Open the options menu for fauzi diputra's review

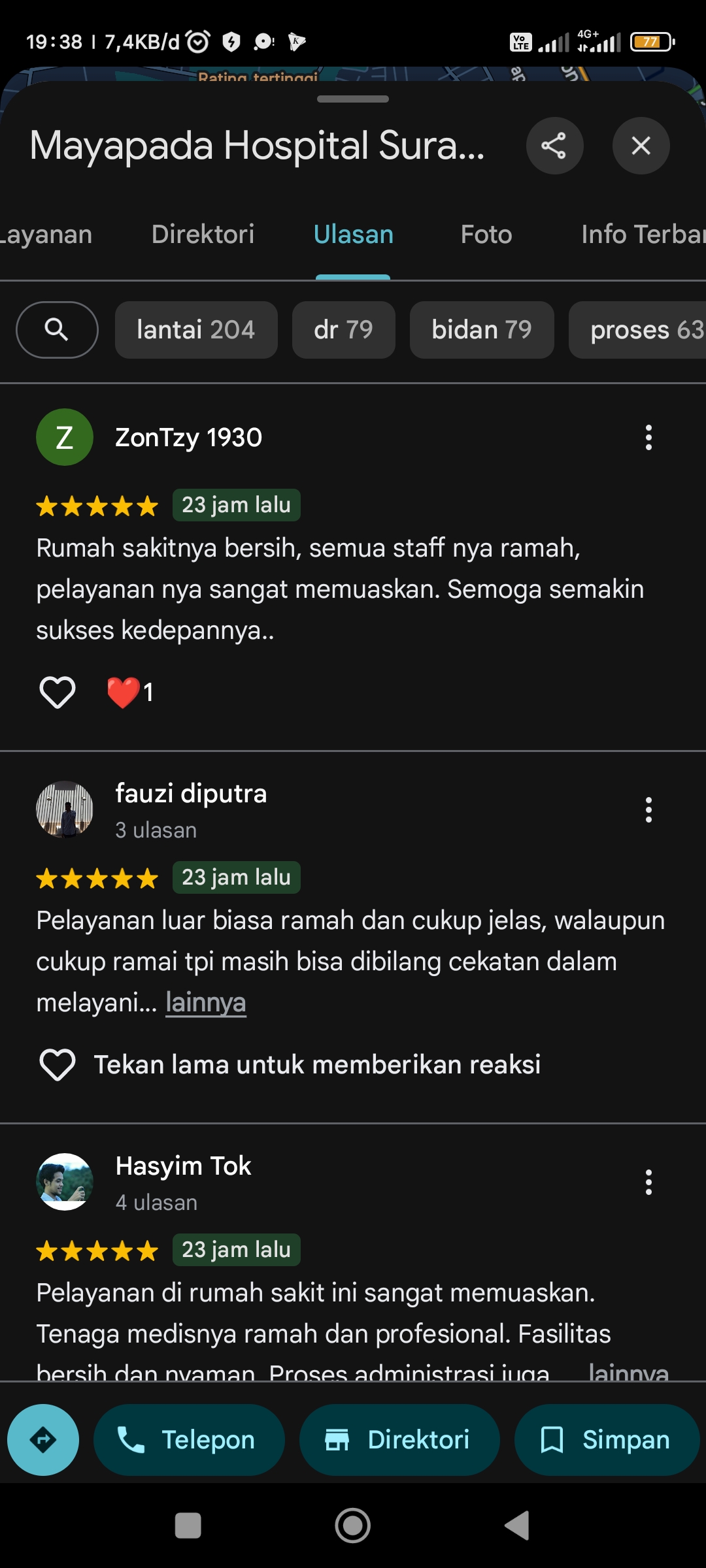click(648, 809)
